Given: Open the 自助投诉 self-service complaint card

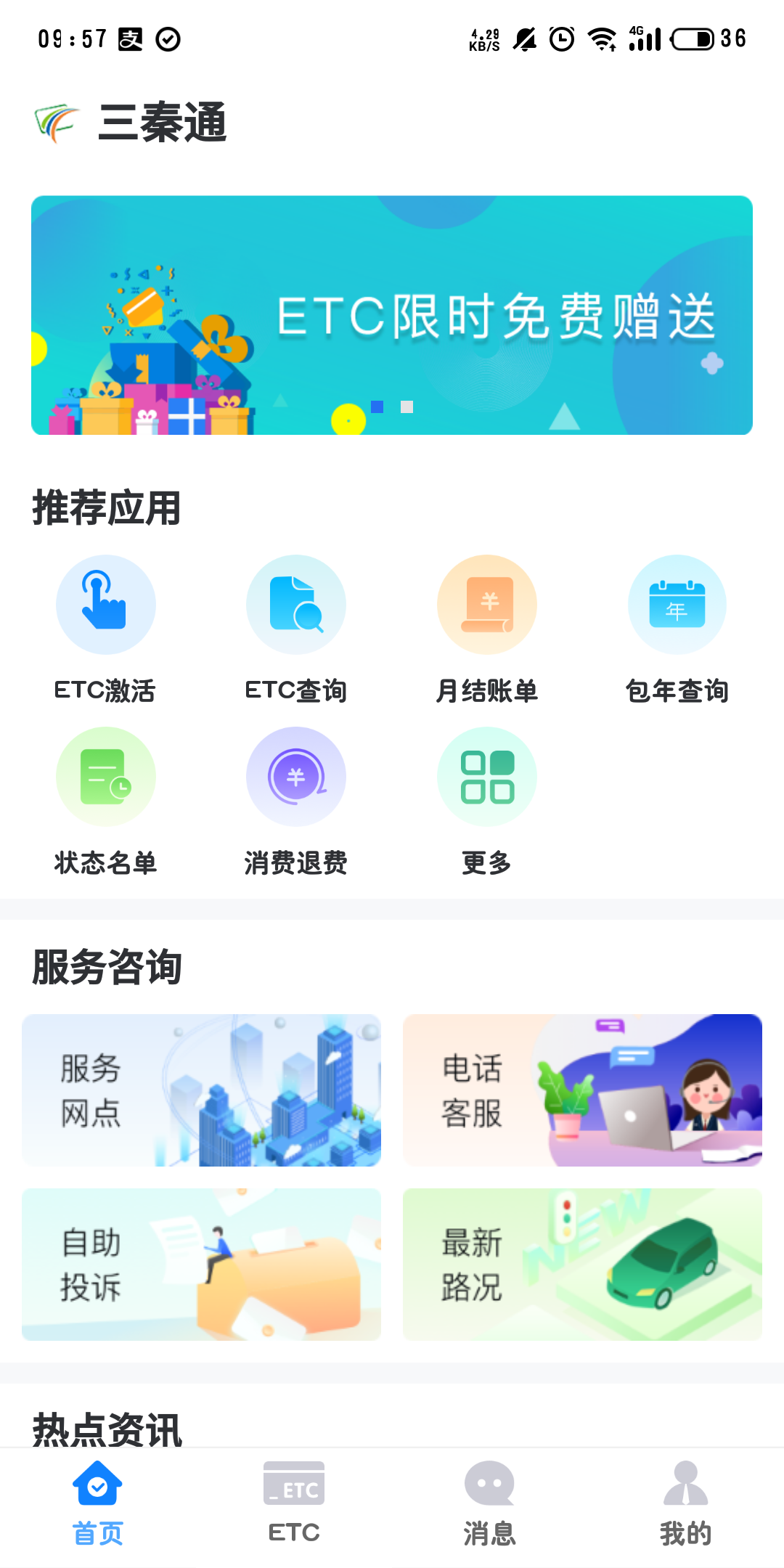Looking at the screenshot, I should click(x=201, y=1265).
